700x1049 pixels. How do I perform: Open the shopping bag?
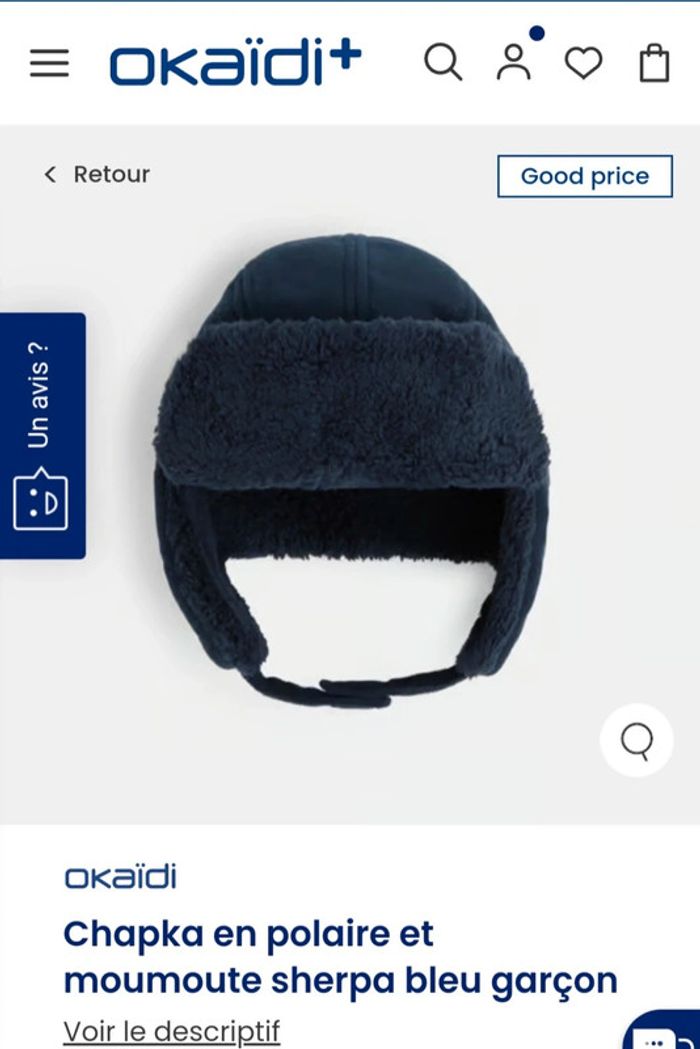654,62
